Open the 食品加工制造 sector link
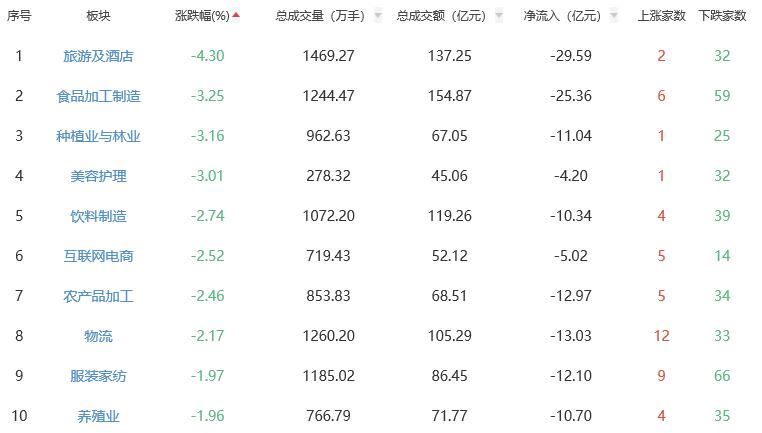Image resolution: width=762 pixels, height=433 pixels. (98, 96)
